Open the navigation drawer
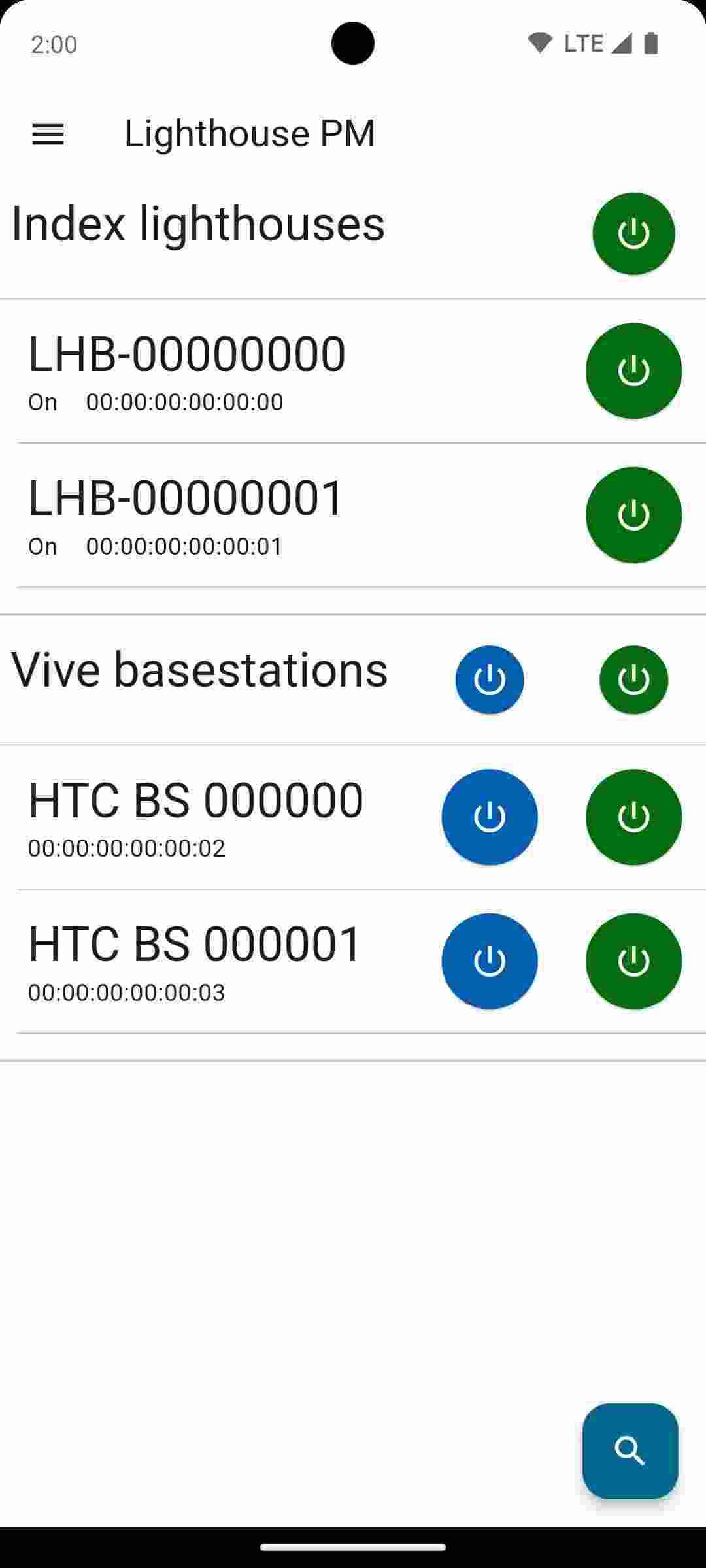 [x=48, y=134]
